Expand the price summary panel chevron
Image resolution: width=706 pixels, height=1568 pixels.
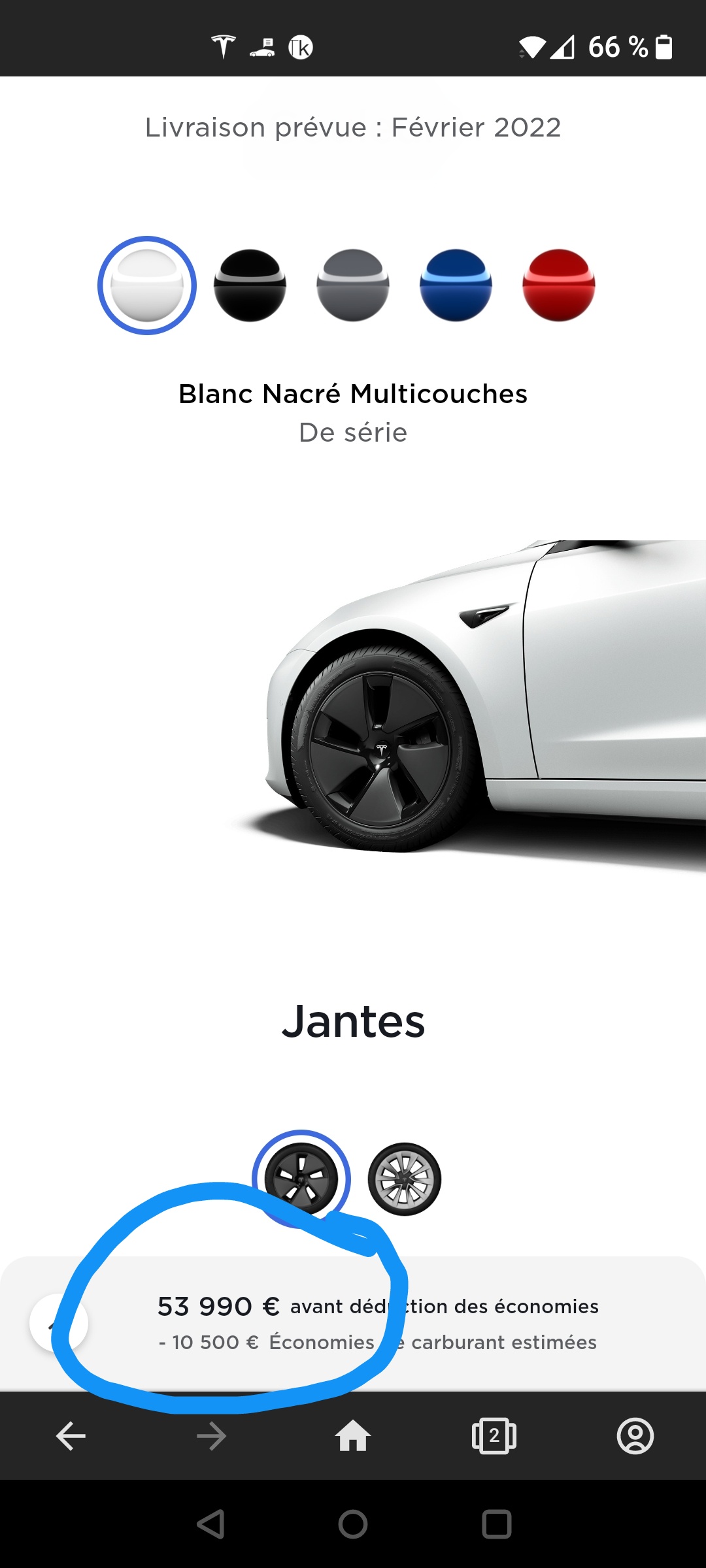[59, 1323]
